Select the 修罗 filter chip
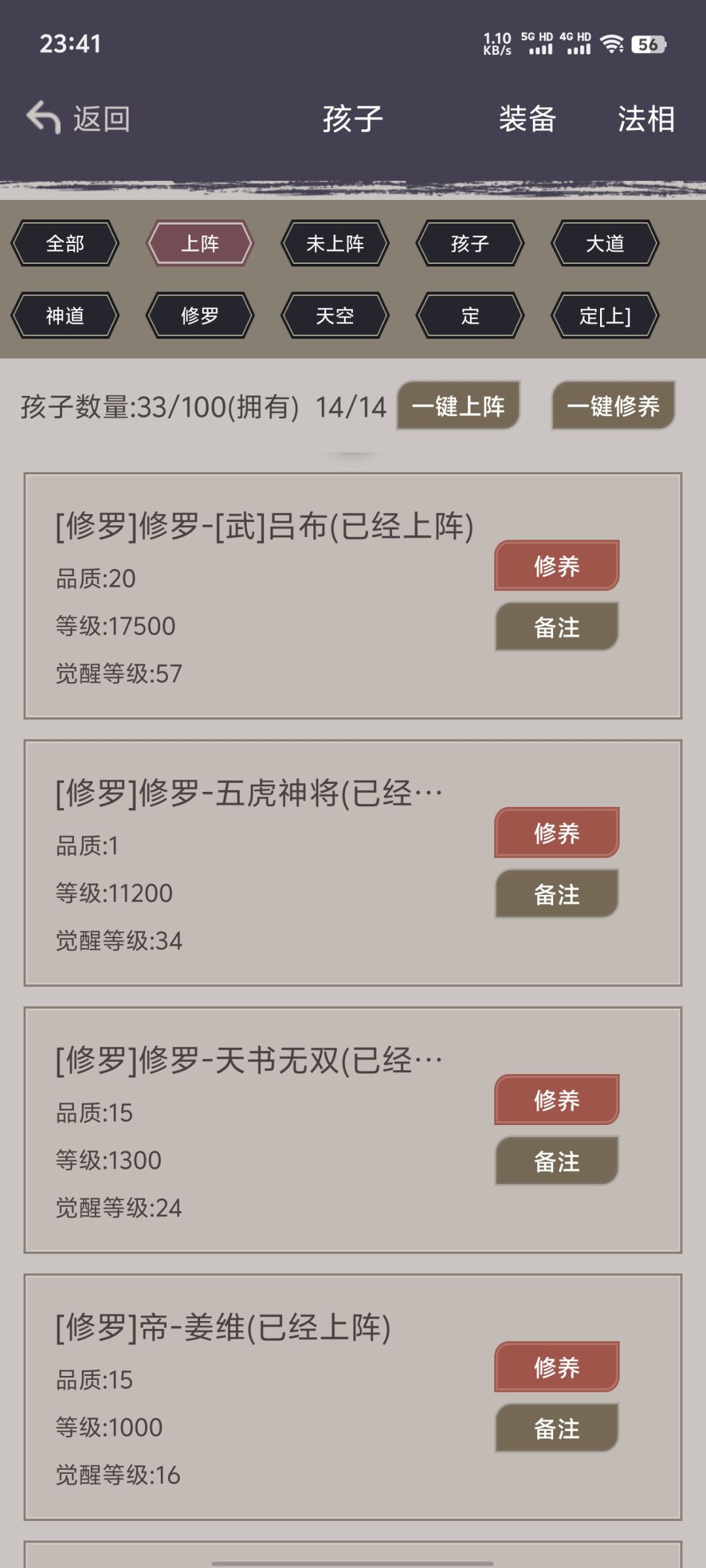706x1568 pixels. point(199,316)
